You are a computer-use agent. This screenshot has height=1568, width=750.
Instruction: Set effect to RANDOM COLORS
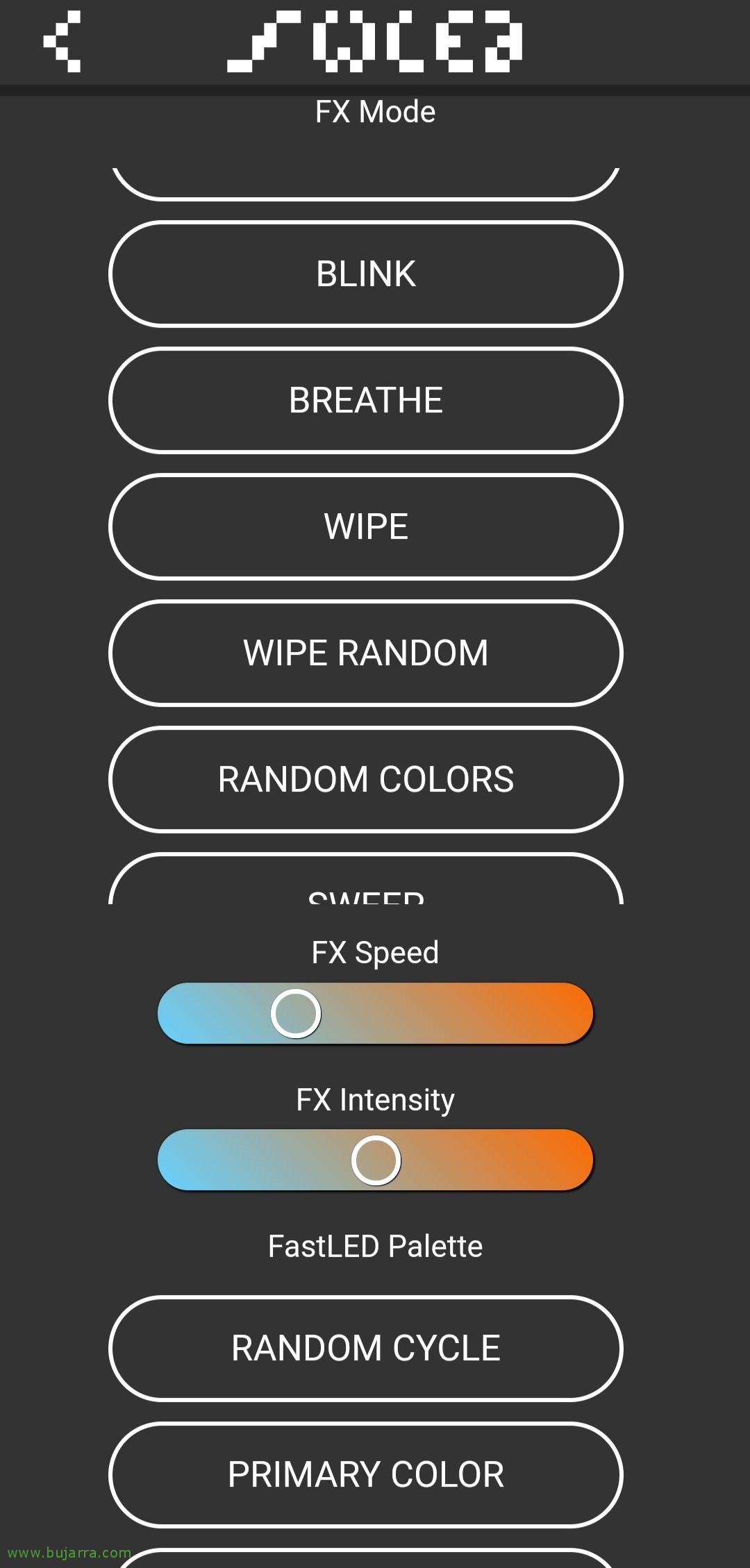tap(366, 779)
